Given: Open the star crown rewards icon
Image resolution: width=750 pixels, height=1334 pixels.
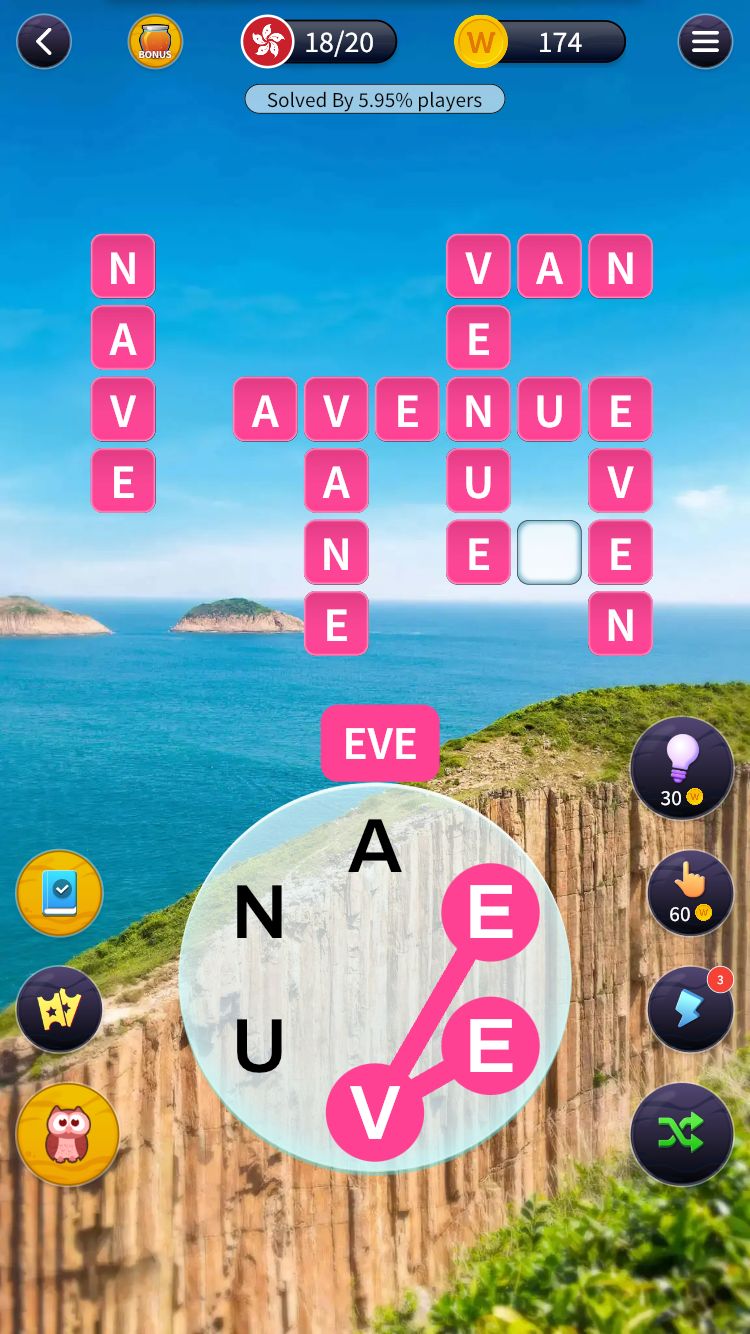Looking at the screenshot, I should [60, 1010].
